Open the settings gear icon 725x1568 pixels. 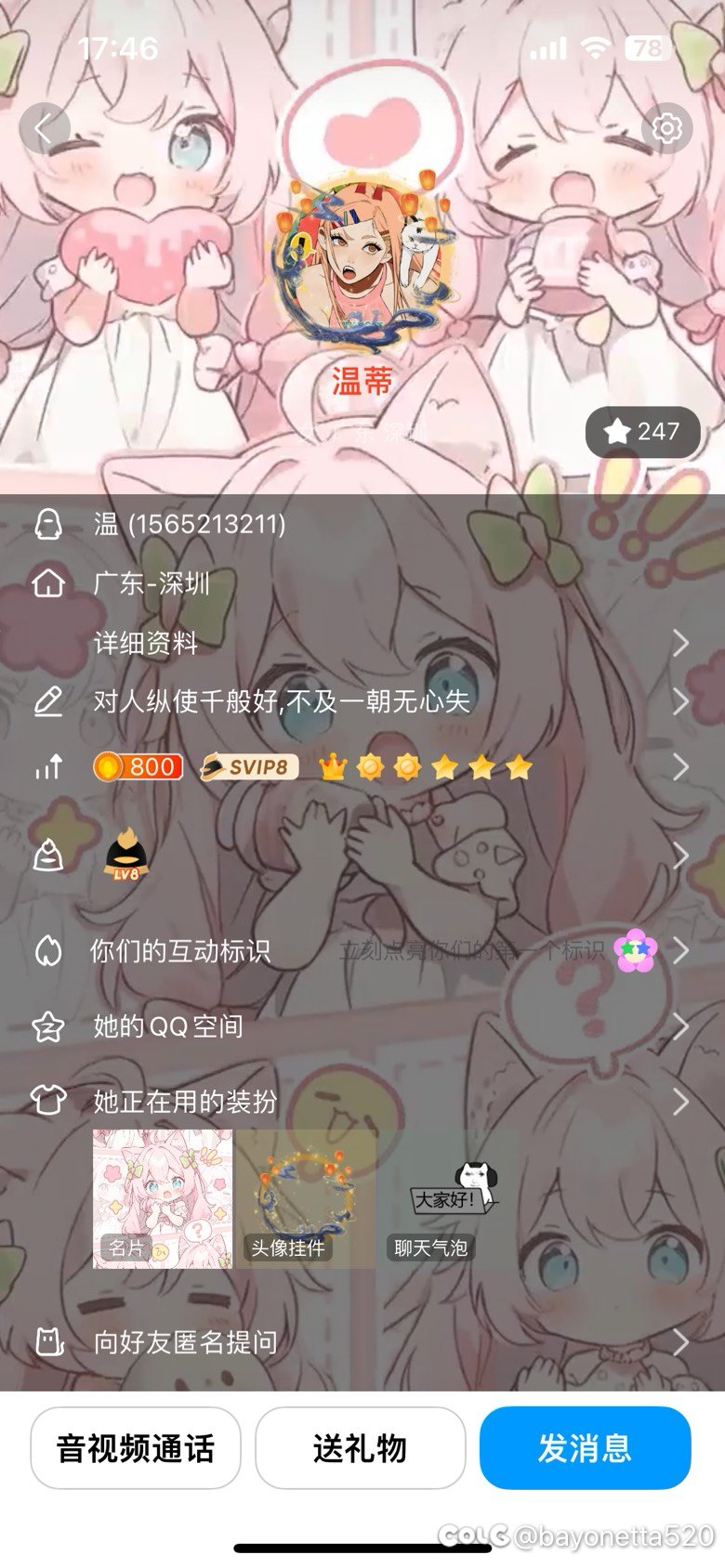click(x=666, y=128)
